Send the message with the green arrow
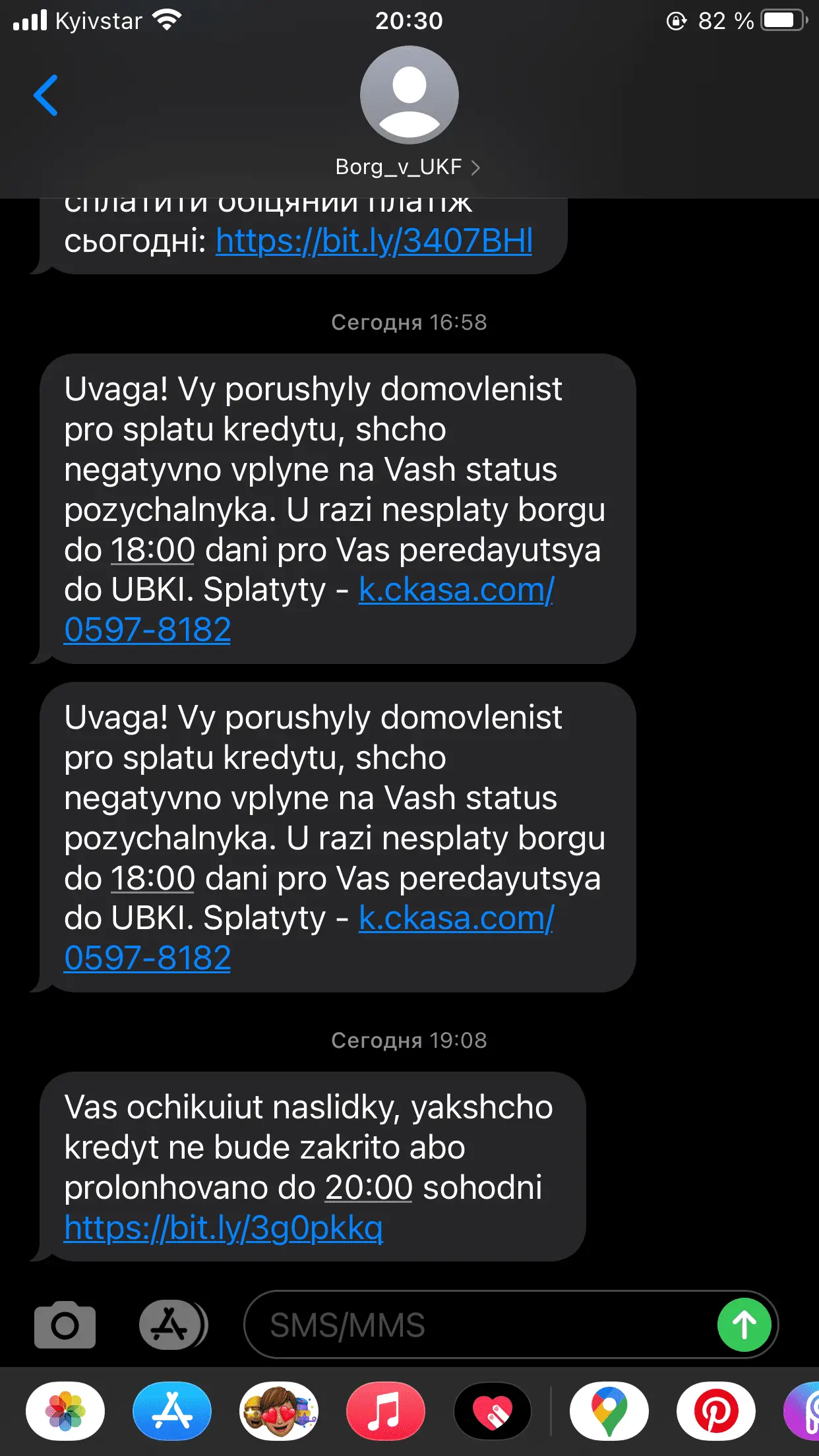This screenshot has height=1456, width=819. [744, 1325]
